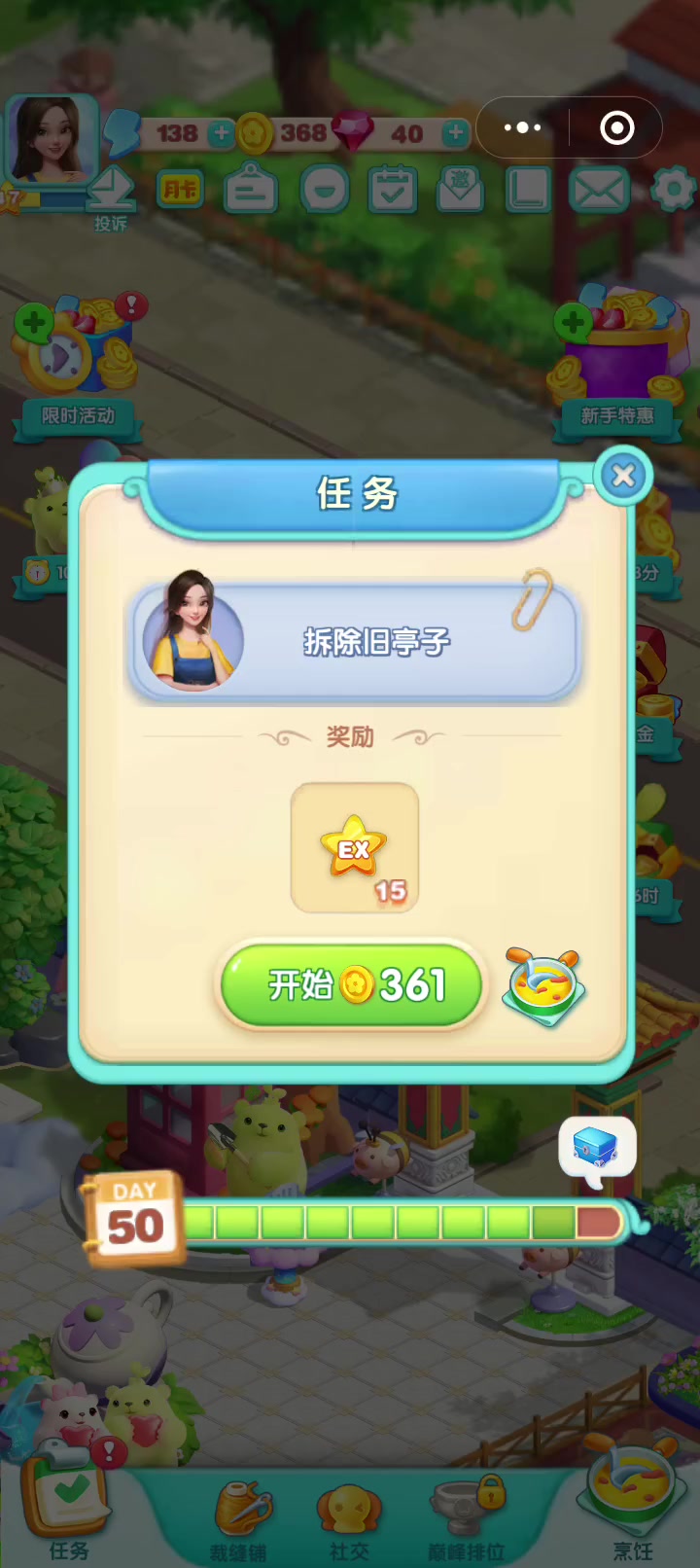Add more gems with the plus

(455, 133)
